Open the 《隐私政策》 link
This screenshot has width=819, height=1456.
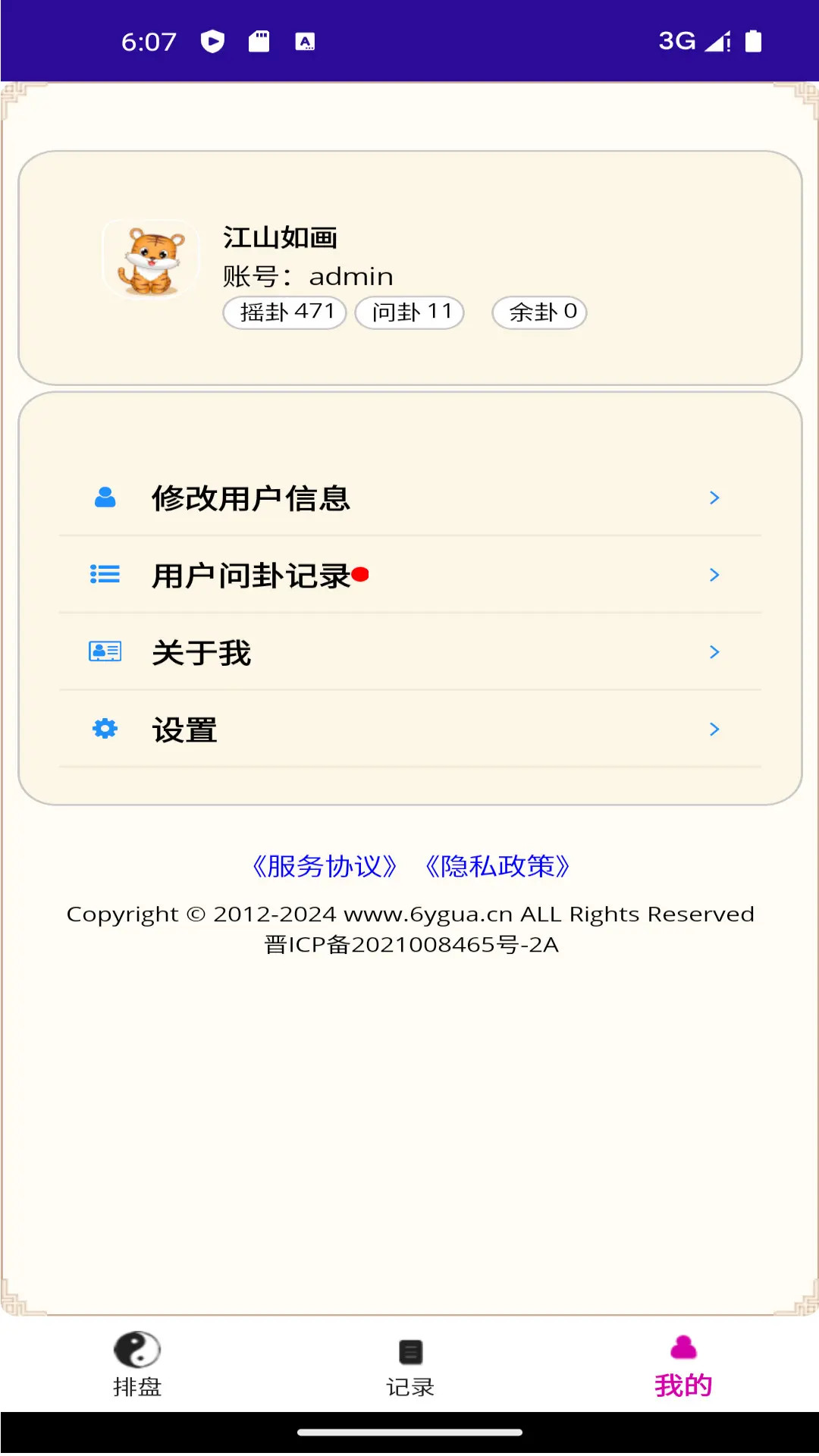pos(497,866)
